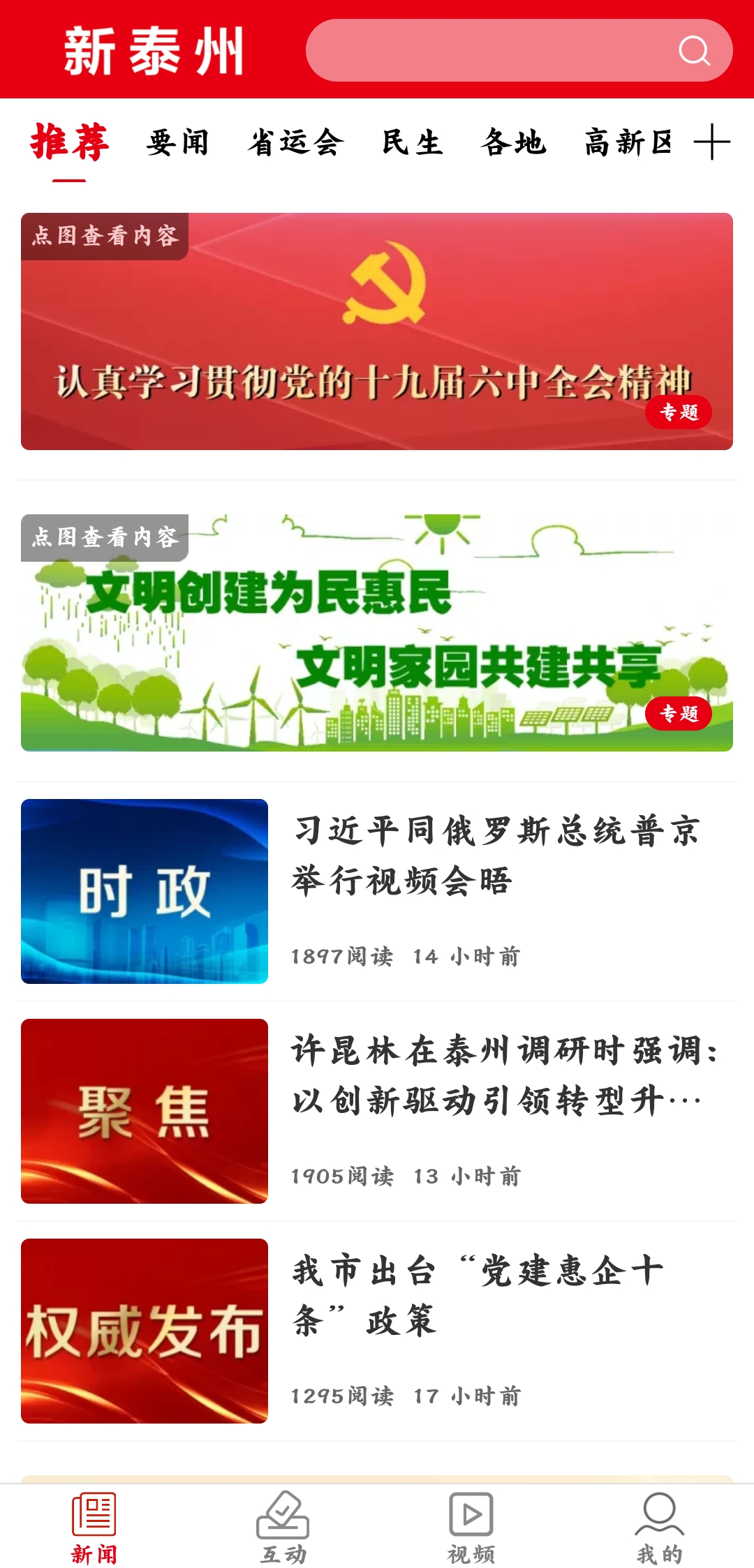Open the search field in the header

pos(489,50)
